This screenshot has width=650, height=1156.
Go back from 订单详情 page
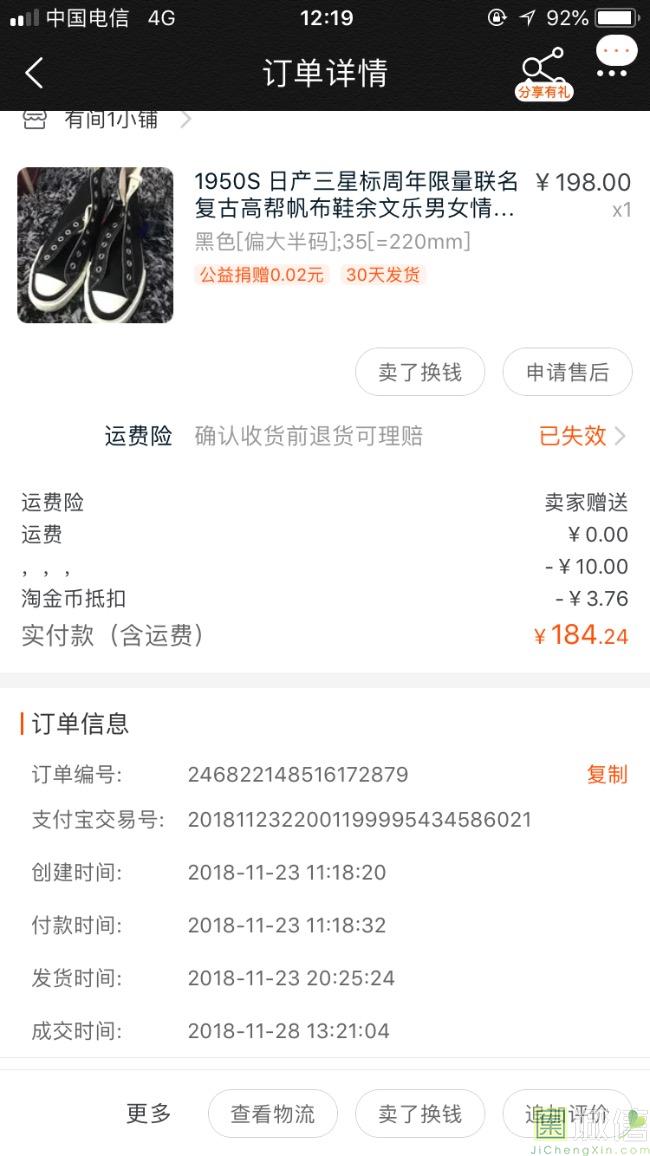pyautogui.click(x=34, y=72)
